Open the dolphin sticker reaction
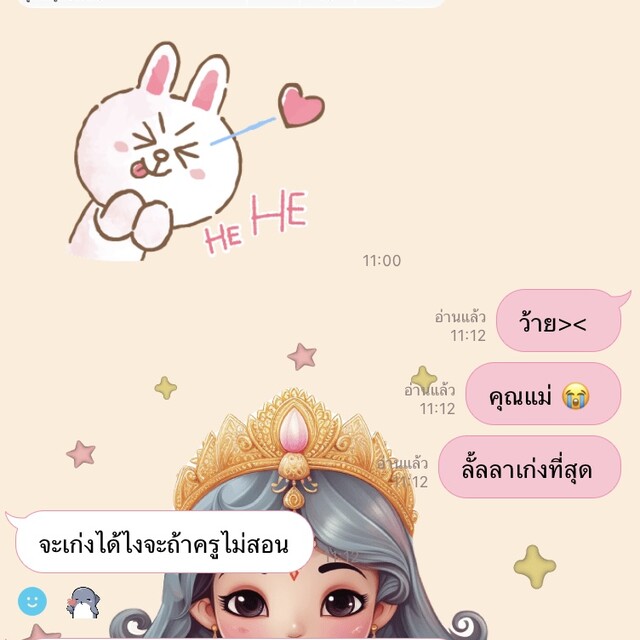 [x=83, y=602]
